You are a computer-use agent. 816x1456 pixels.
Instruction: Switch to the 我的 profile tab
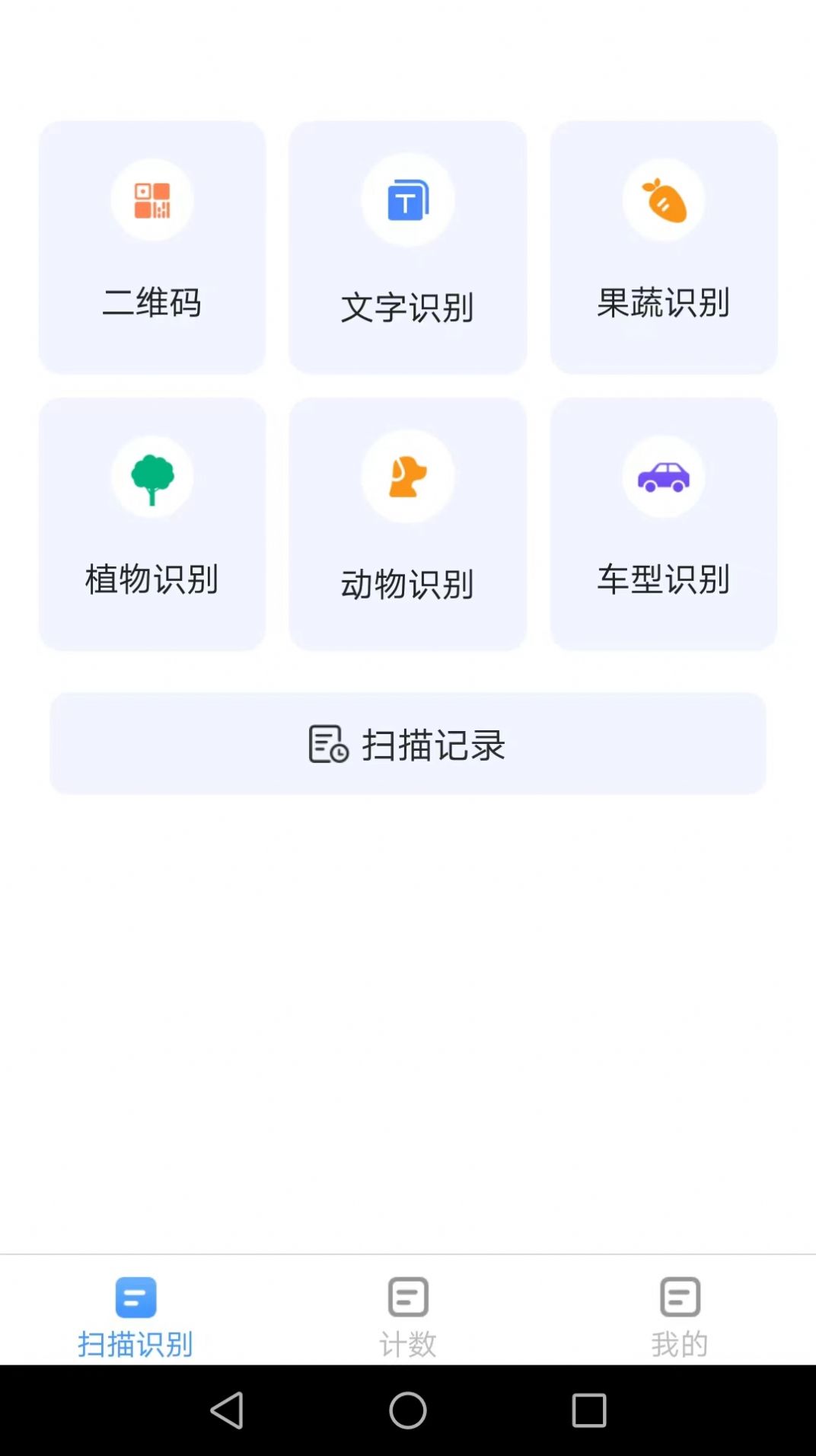point(680,1310)
